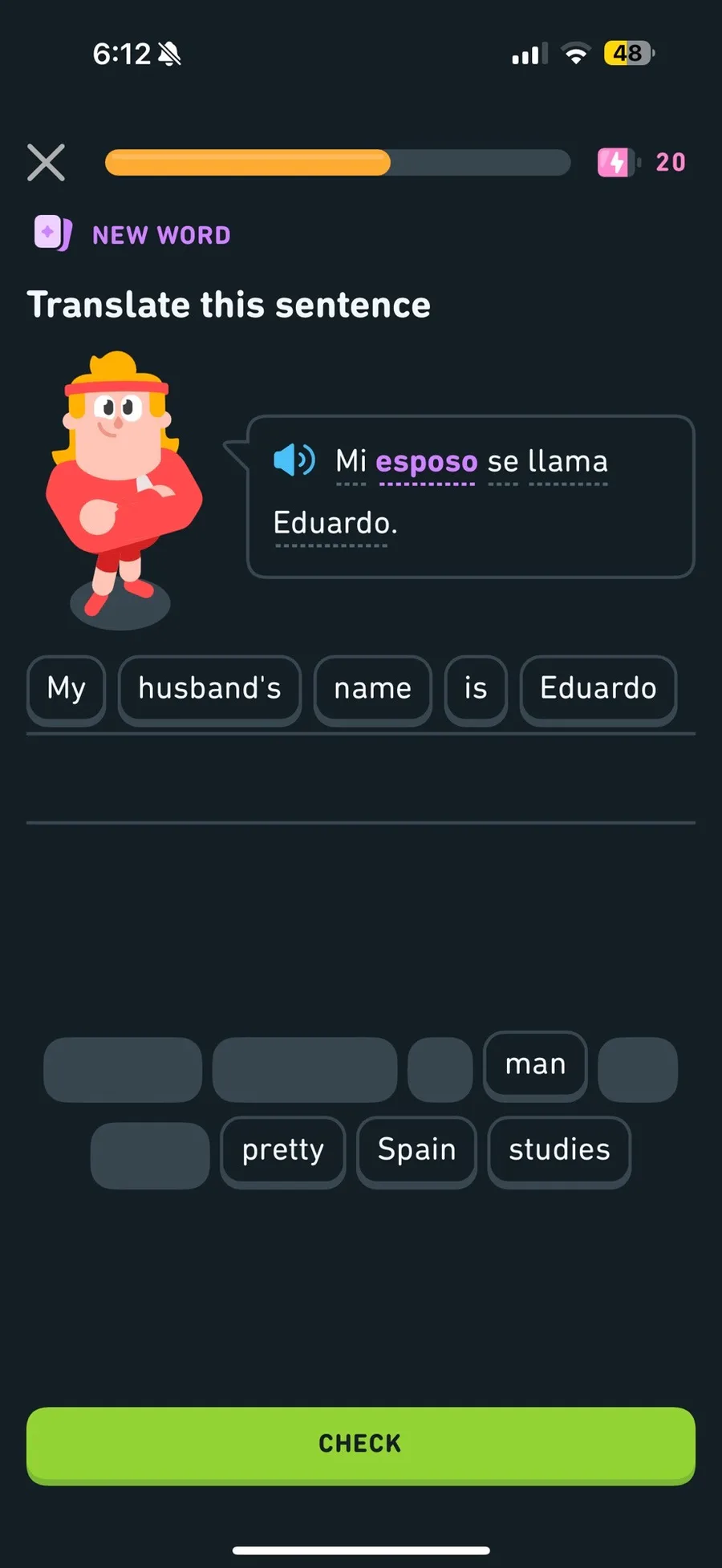Viewport: 722px width, 1568px height.
Task: Remove the placed word is
Action: [476, 690]
